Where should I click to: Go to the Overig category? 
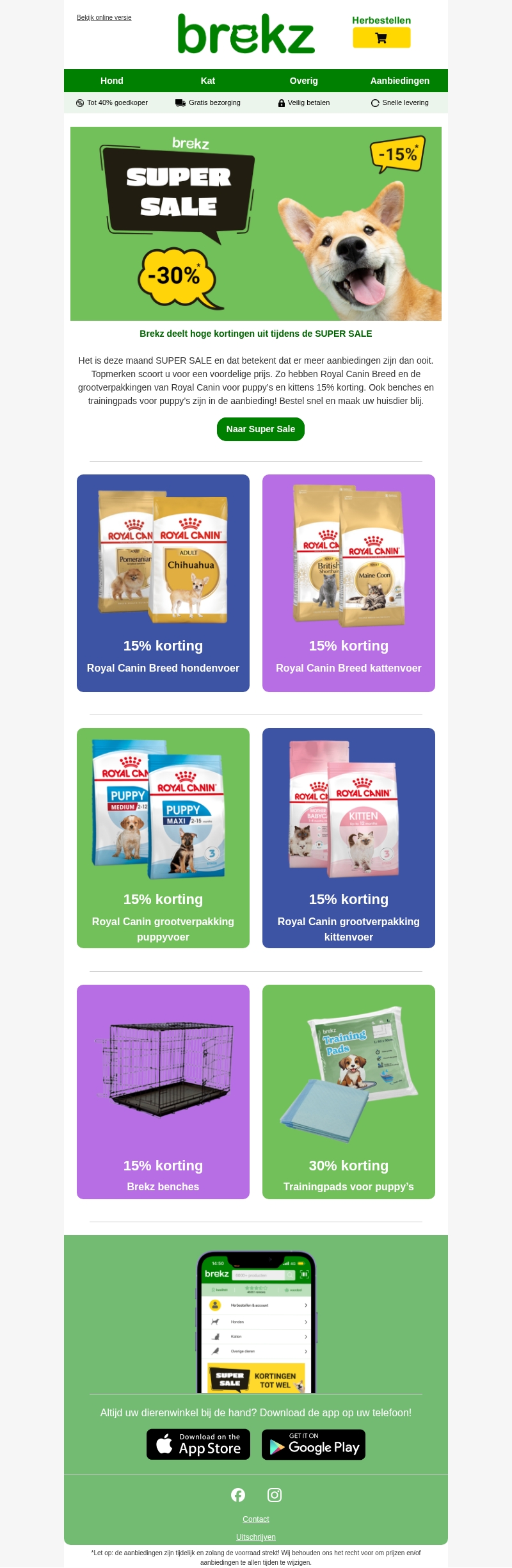pos(303,81)
